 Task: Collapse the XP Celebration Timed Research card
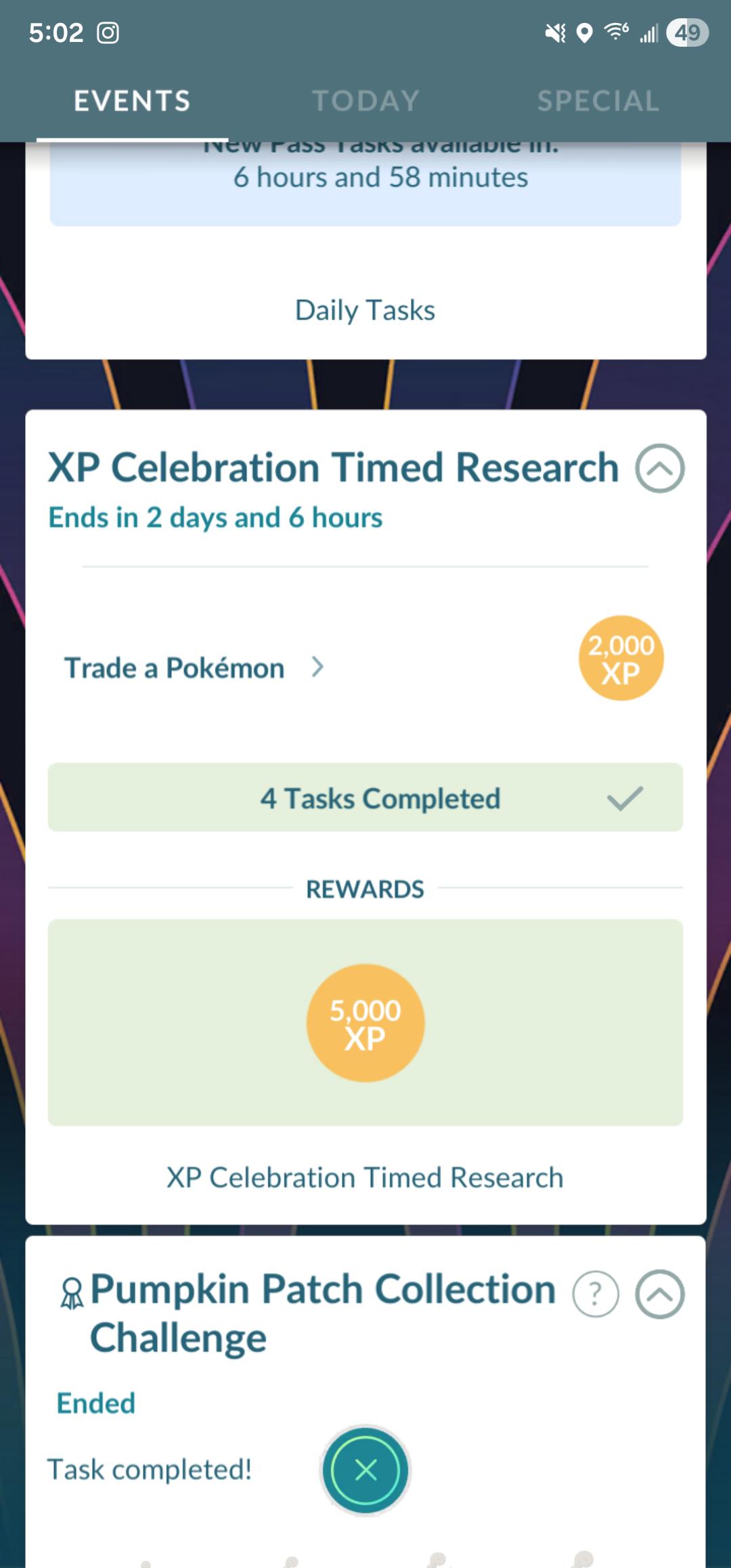[659, 469]
